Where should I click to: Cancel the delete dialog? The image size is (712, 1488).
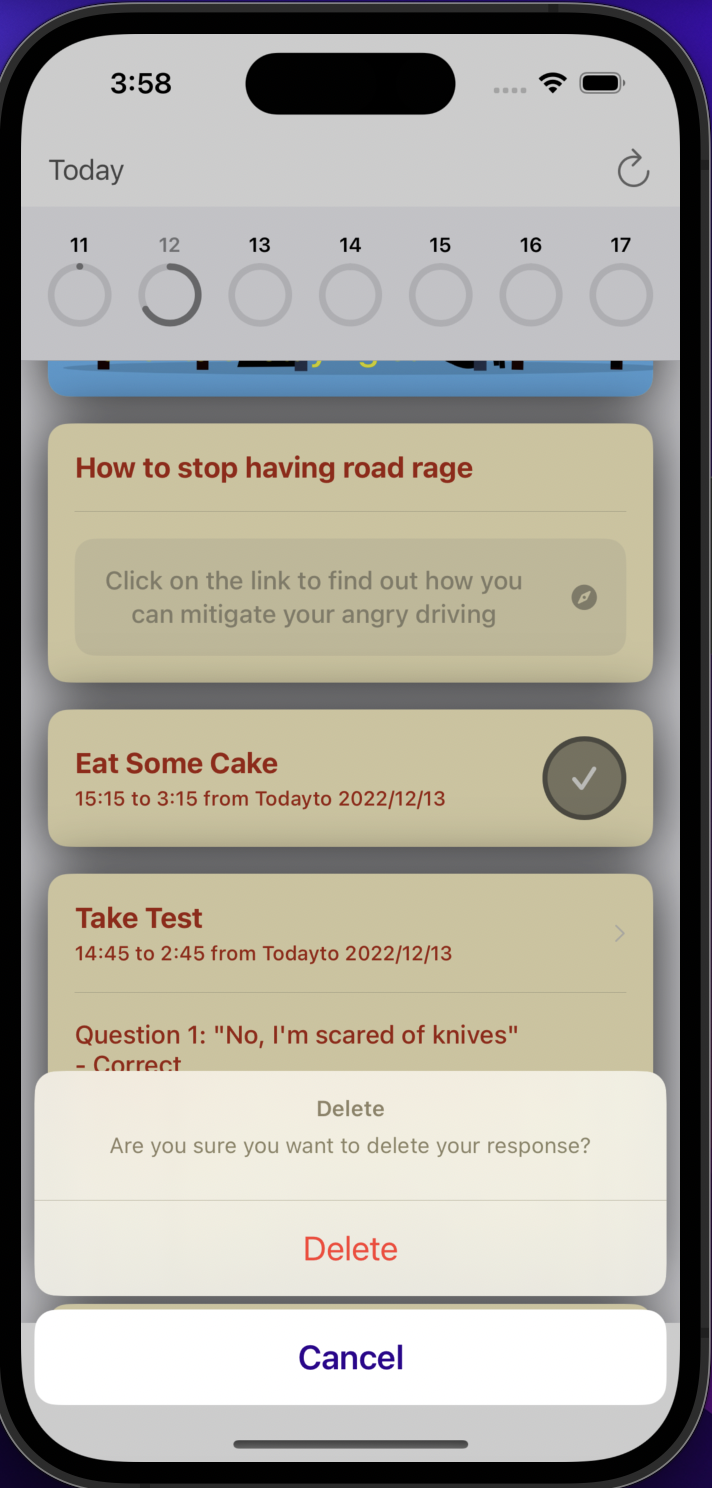coord(350,1357)
